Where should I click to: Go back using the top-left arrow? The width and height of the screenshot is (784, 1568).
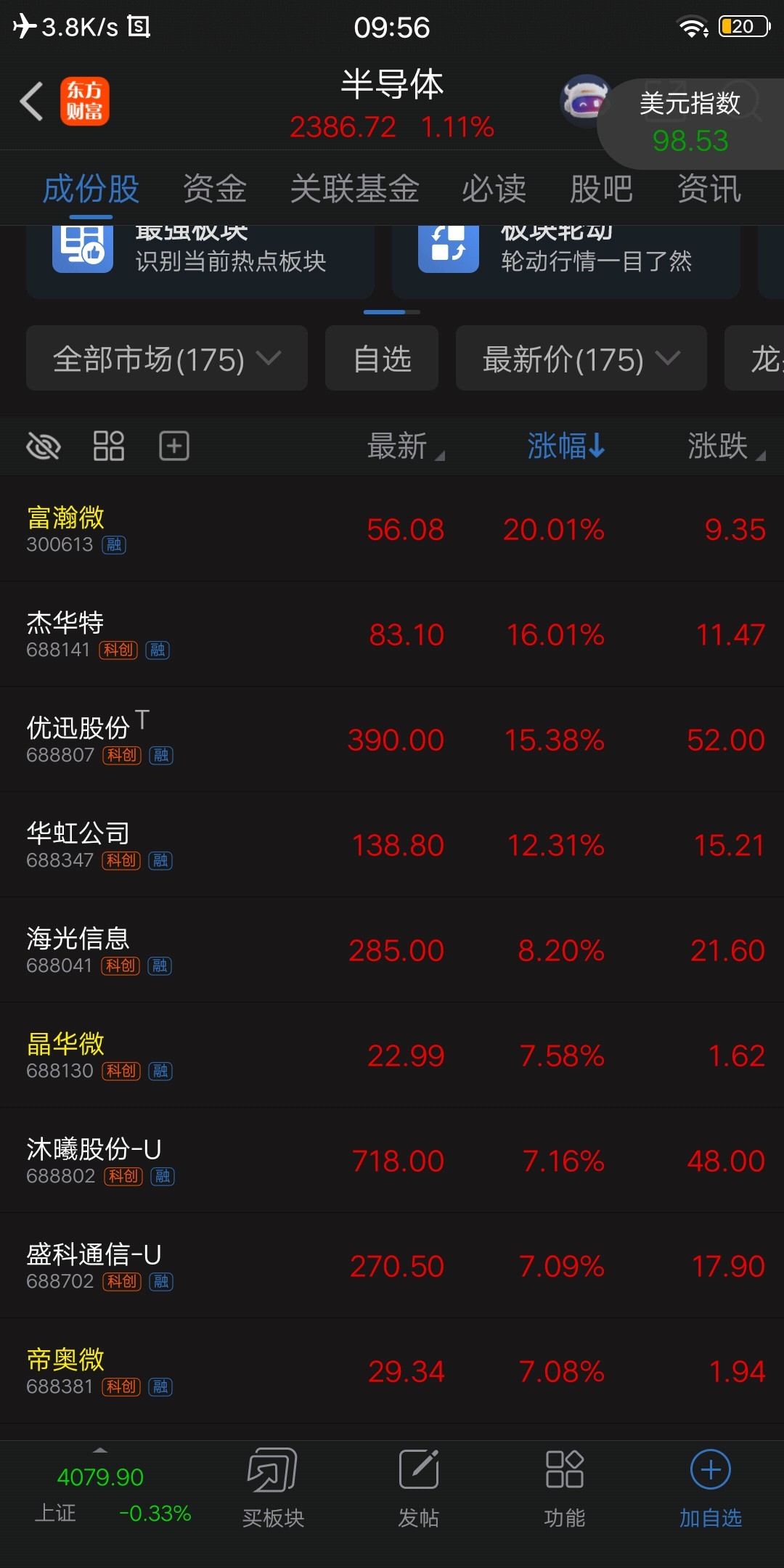pos(32,101)
